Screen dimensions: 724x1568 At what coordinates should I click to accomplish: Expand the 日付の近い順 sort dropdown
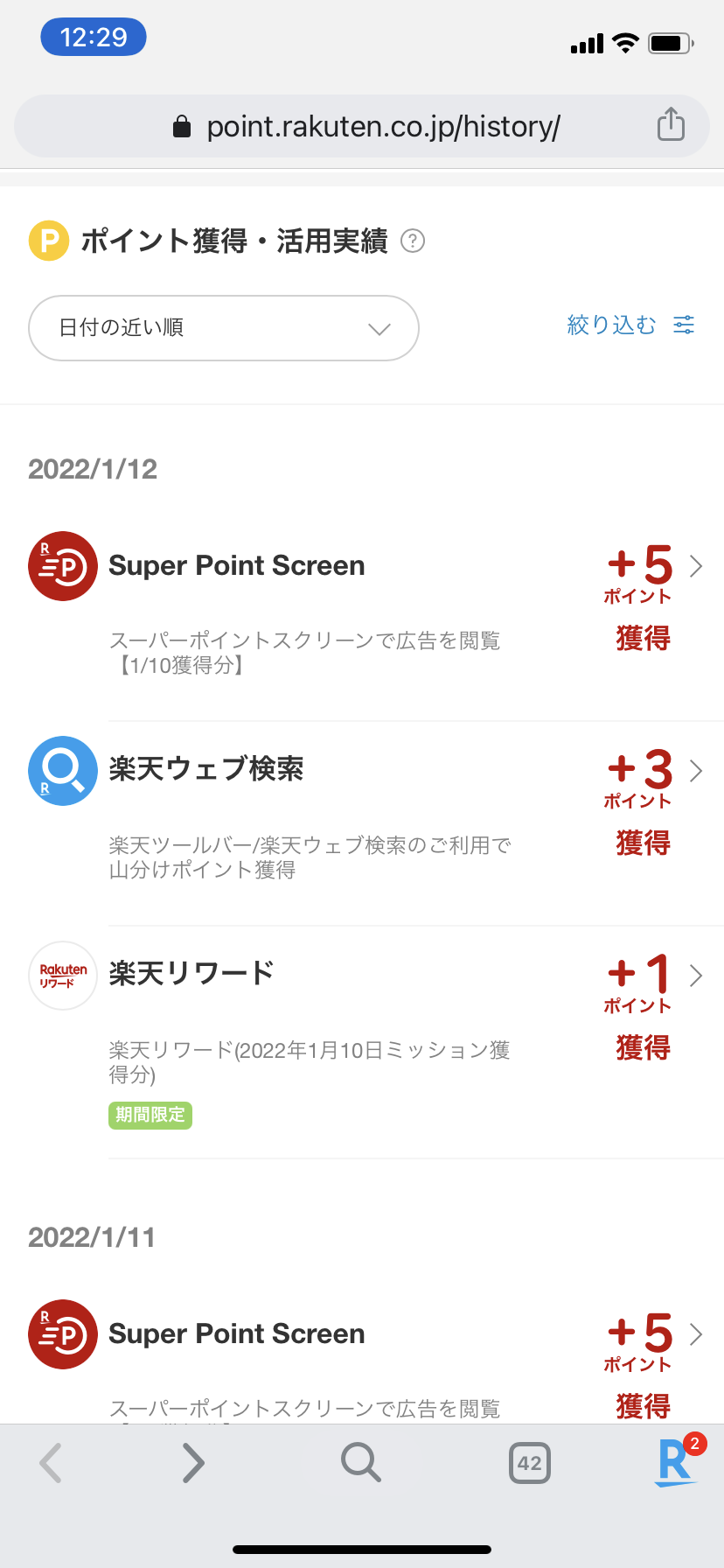224,328
